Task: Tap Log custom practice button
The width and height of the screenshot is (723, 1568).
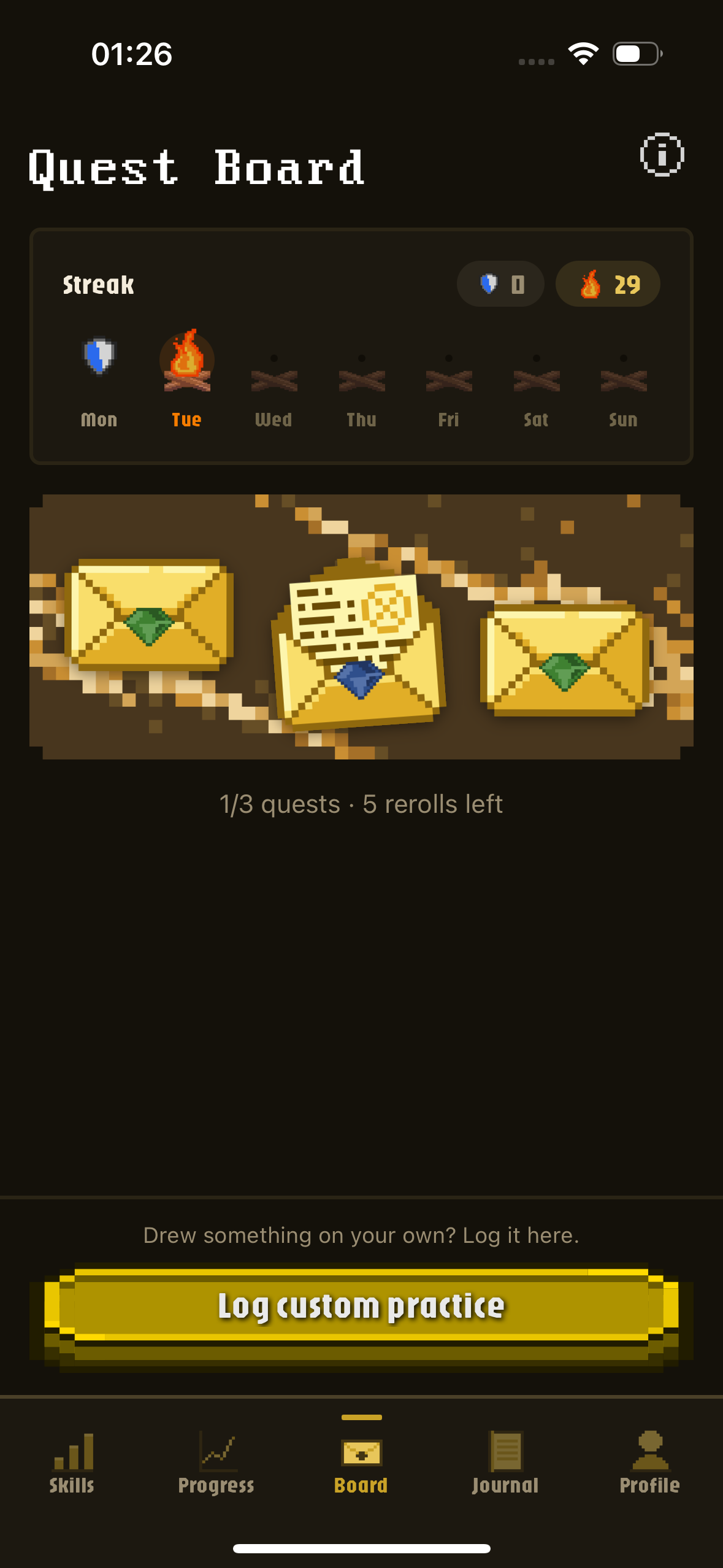Action: [361, 1307]
